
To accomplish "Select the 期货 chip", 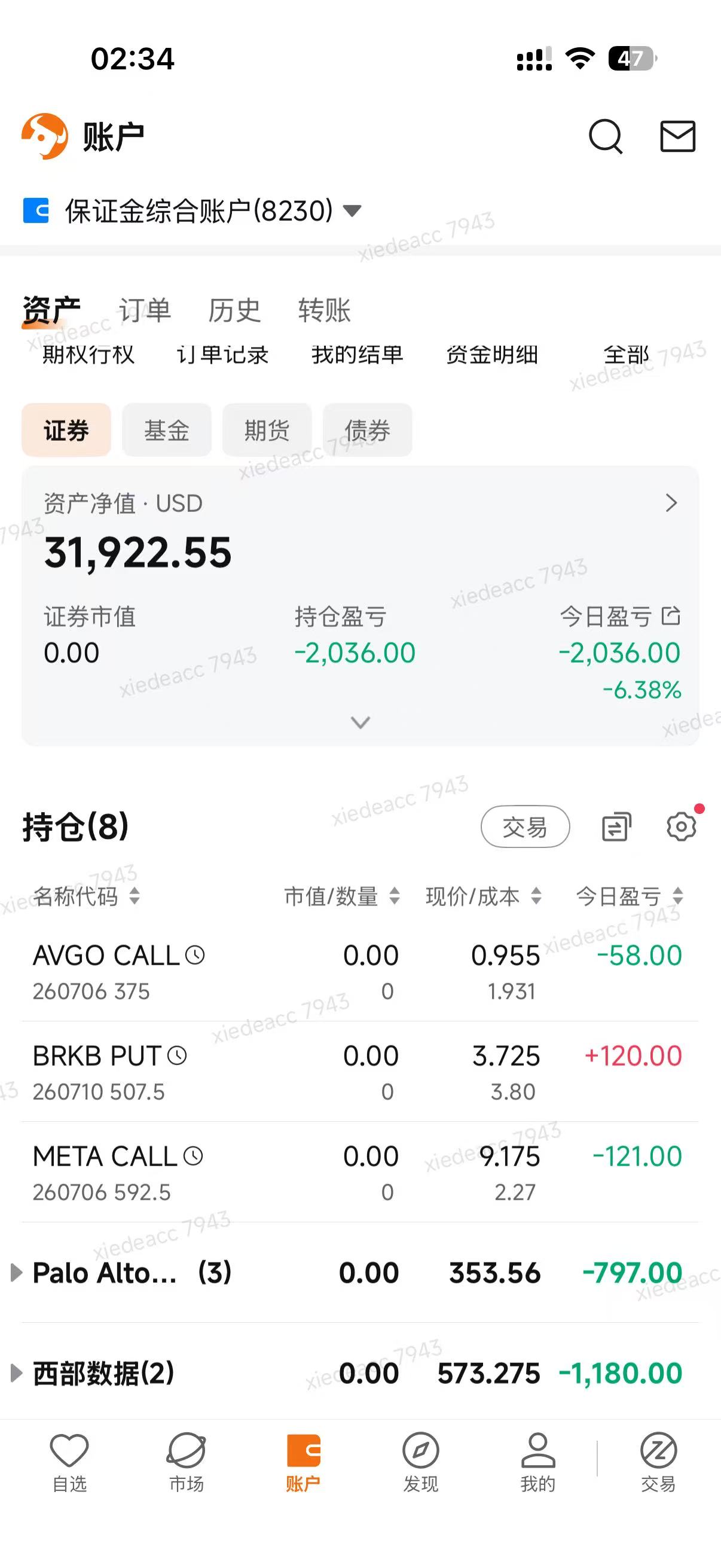I will (x=267, y=430).
